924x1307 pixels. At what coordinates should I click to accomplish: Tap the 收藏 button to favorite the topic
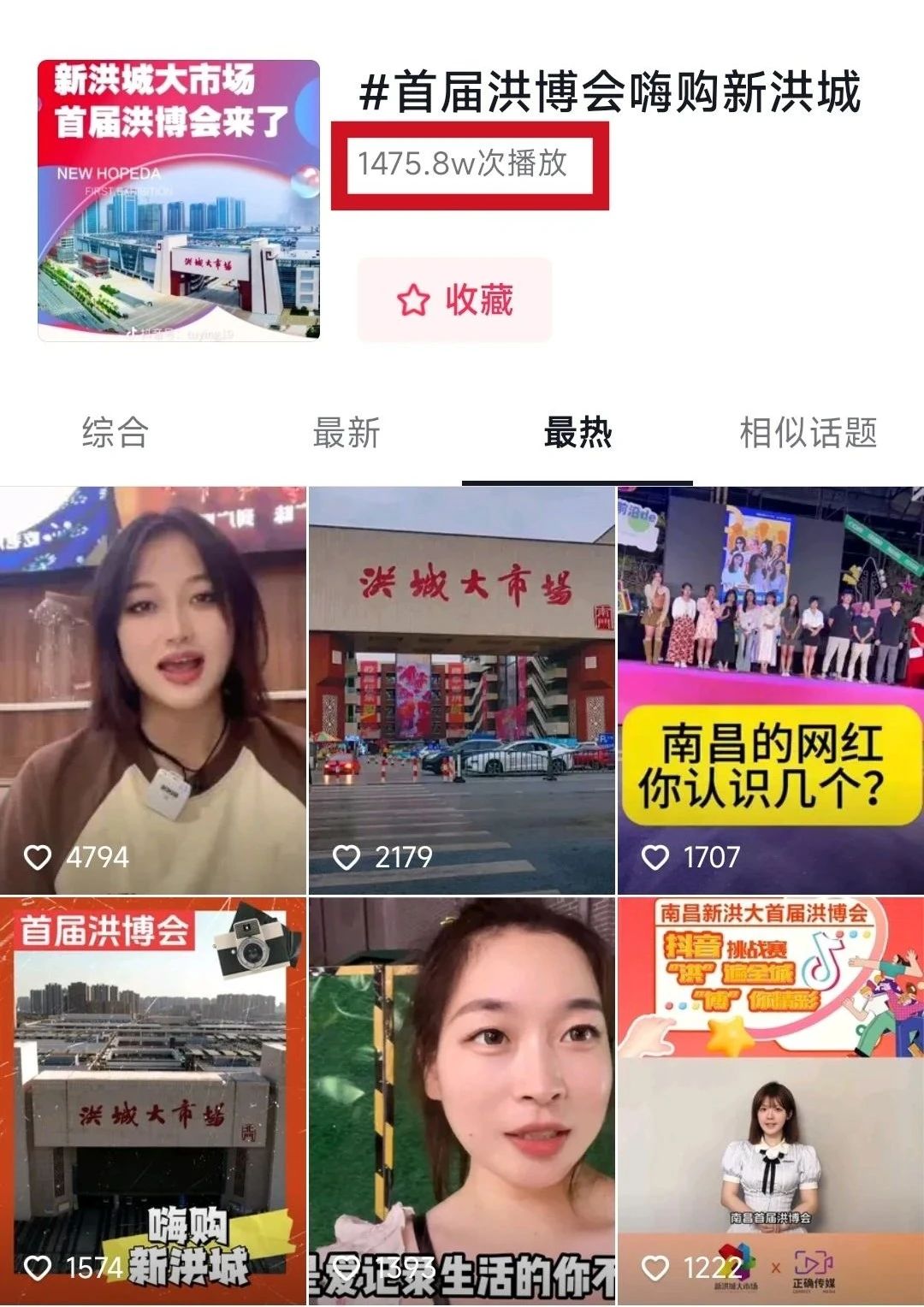point(454,300)
